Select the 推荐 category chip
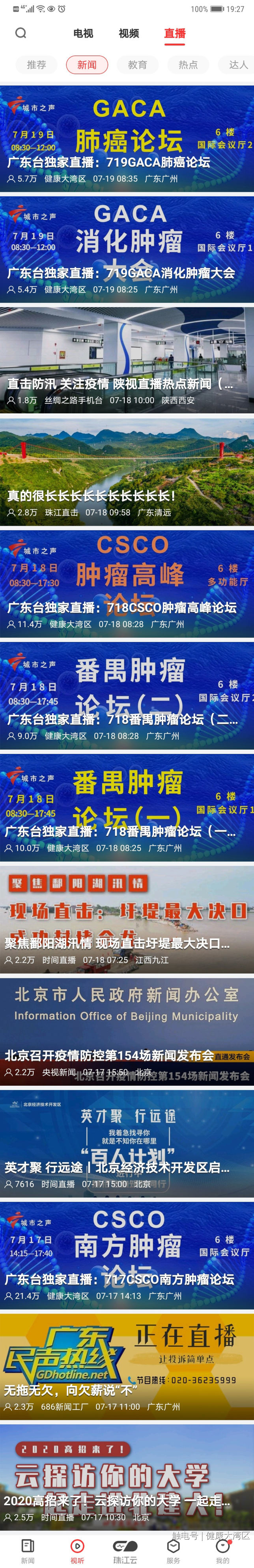This screenshot has height=1568, width=254. coord(37,65)
